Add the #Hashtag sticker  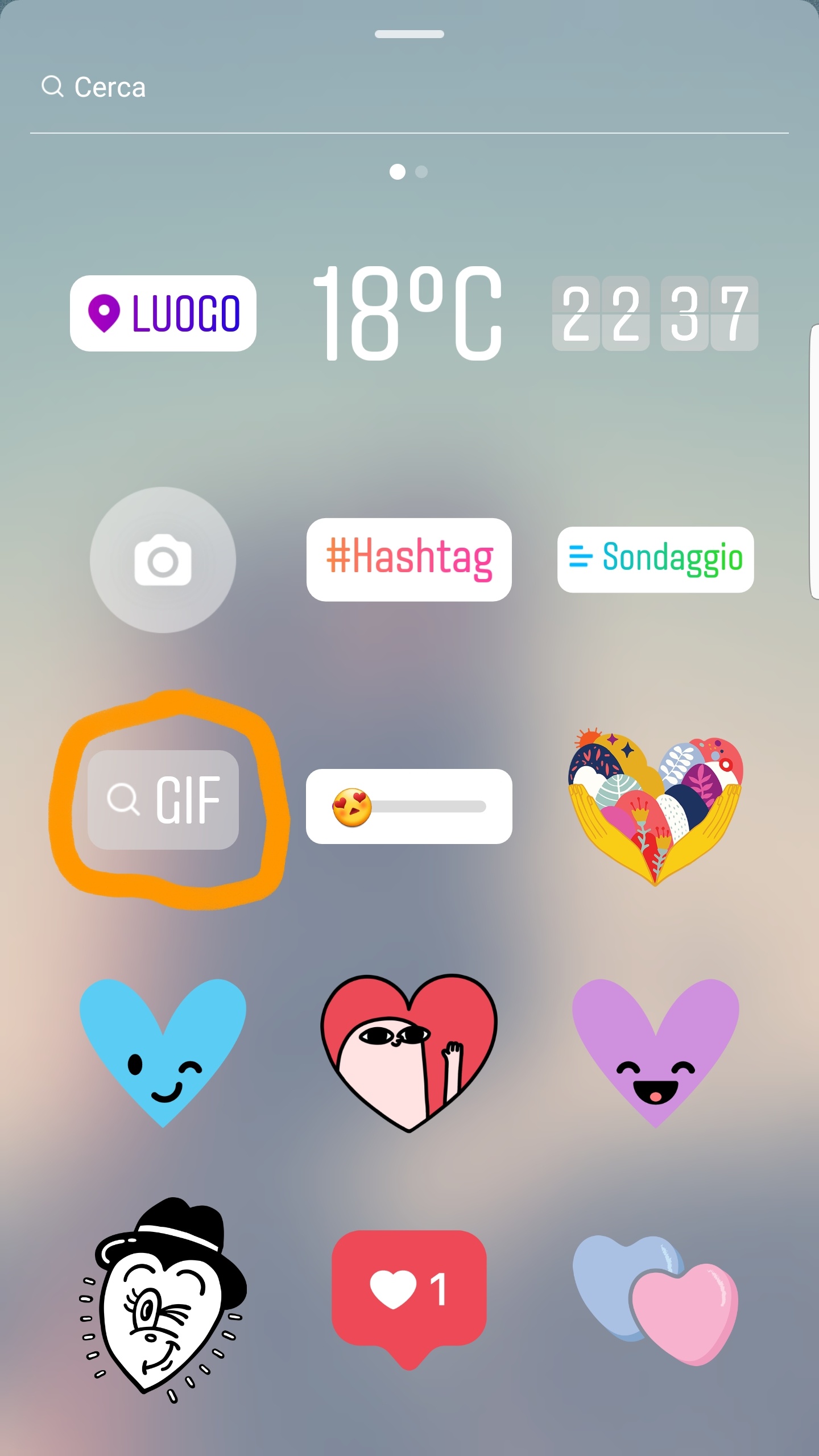[x=409, y=560]
